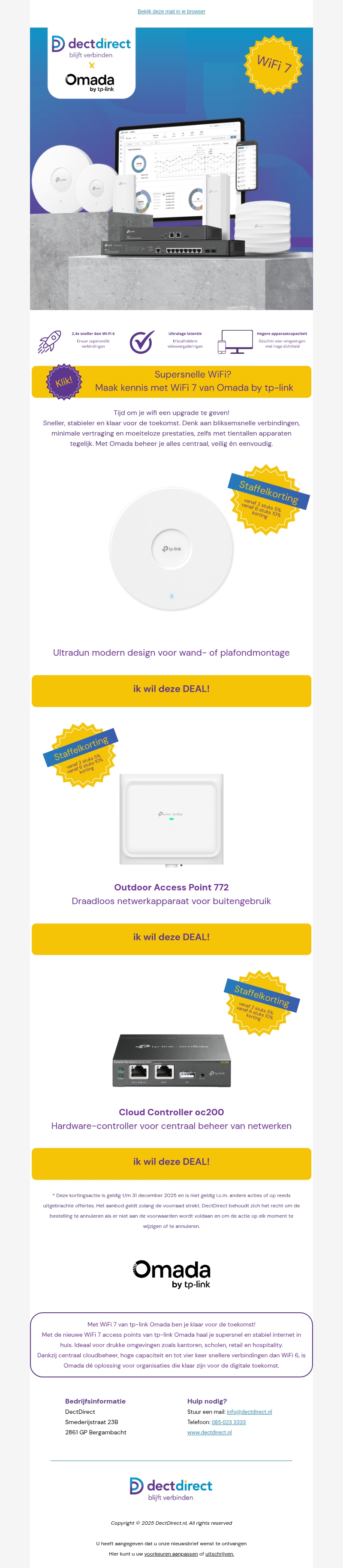The image size is (343, 1568).
Task: Open the round ceiling access point image
Action: click(x=171, y=548)
